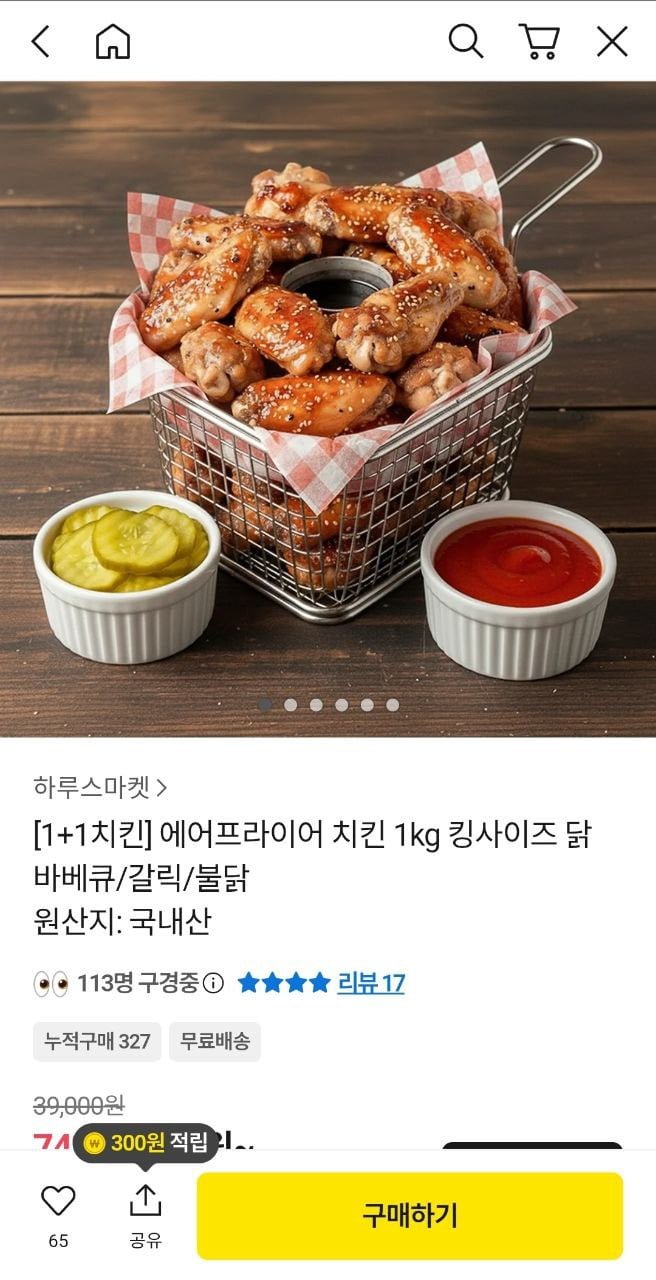Image resolution: width=656 pixels, height=1280 pixels.
Task: Open the chicken product image
Action: 328,400
